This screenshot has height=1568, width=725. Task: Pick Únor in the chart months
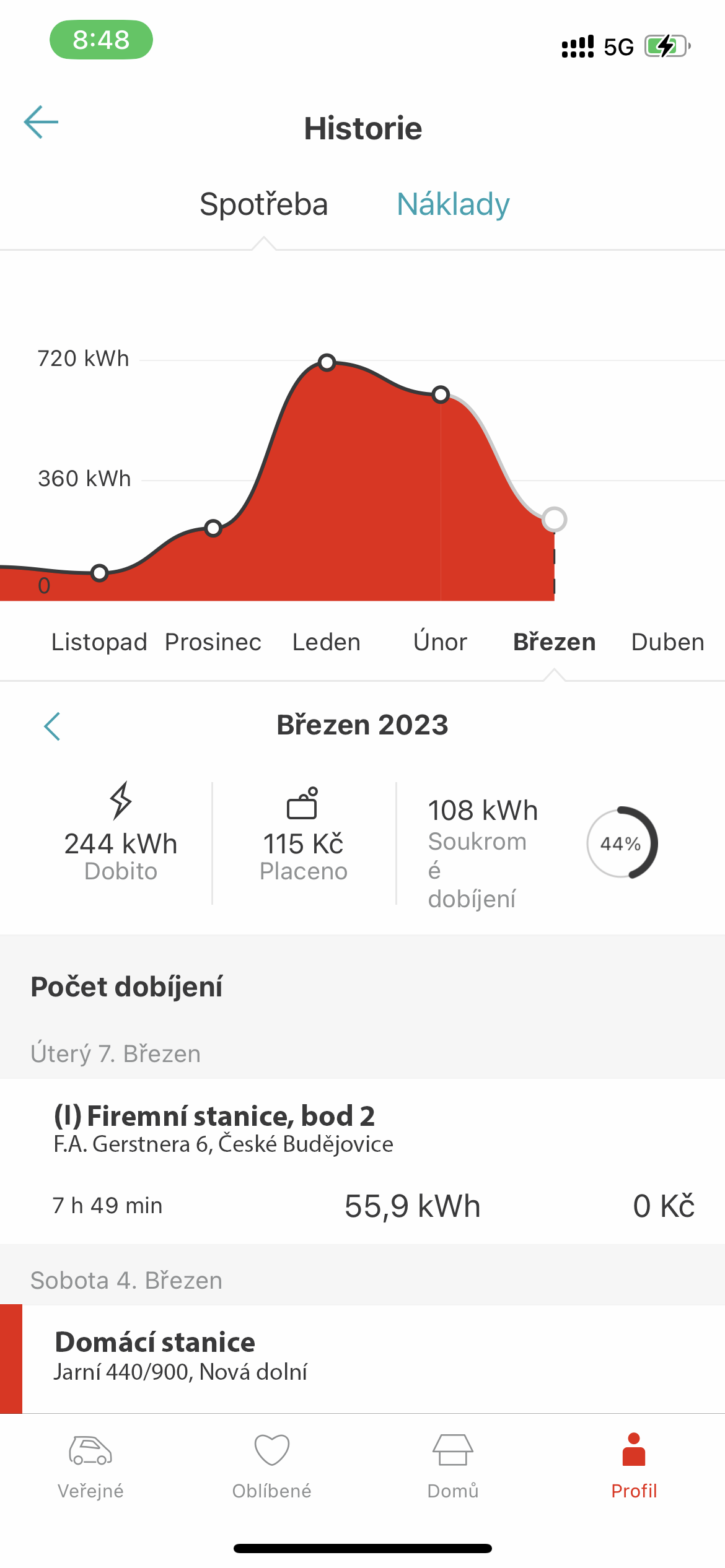440,642
